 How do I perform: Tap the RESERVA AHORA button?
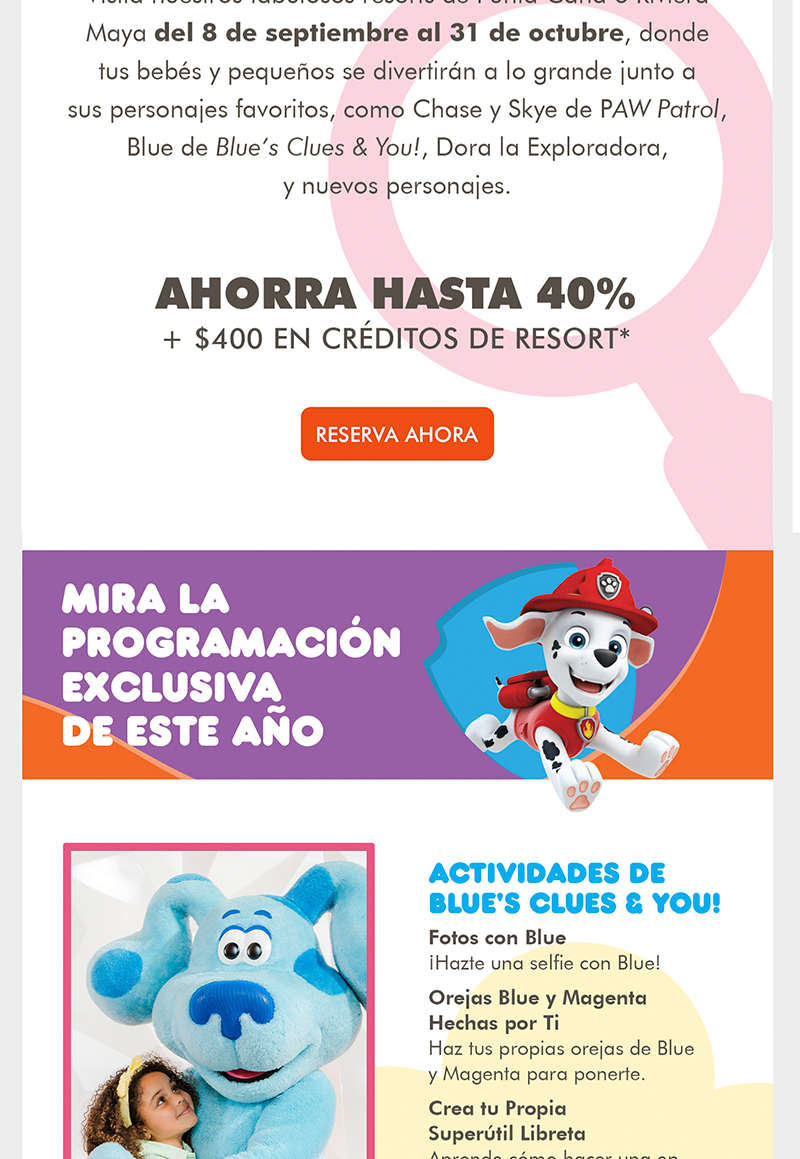click(x=397, y=434)
